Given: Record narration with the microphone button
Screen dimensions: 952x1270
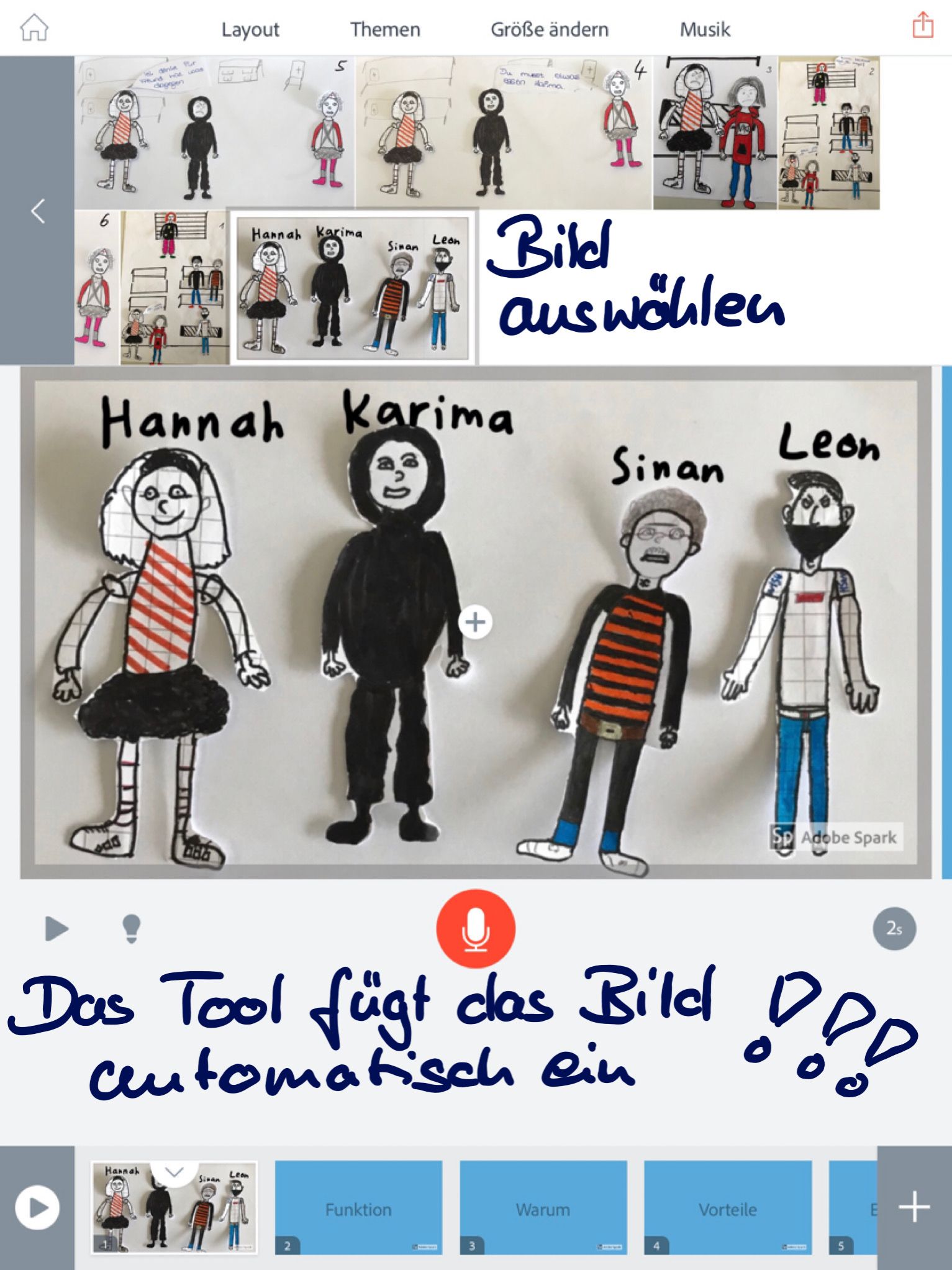Looking at the screenshot, I should pyautogui.click(x=476, y=929).
